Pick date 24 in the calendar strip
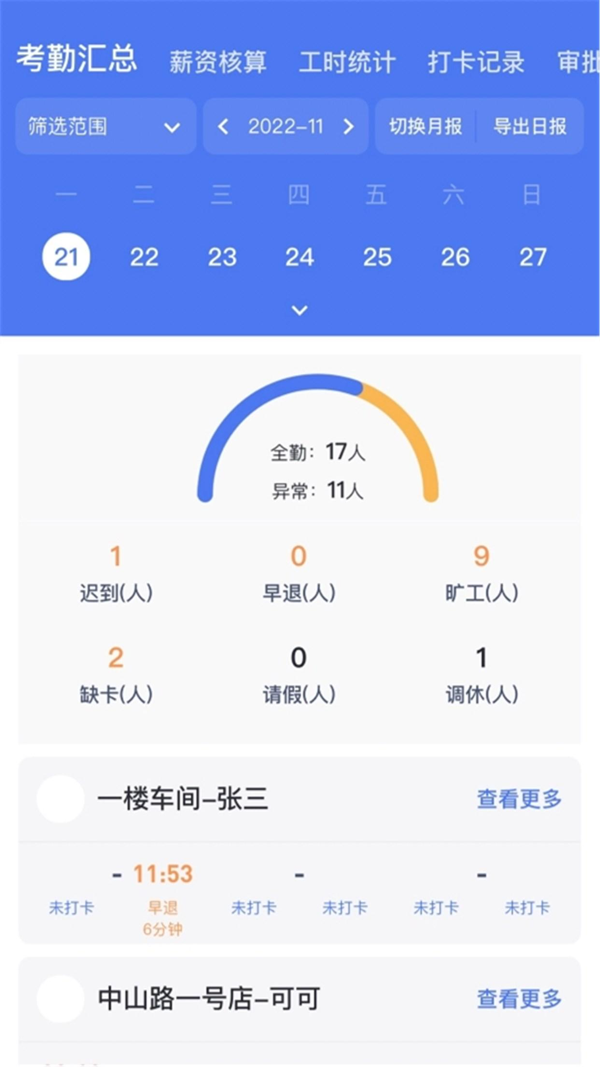 299,257
